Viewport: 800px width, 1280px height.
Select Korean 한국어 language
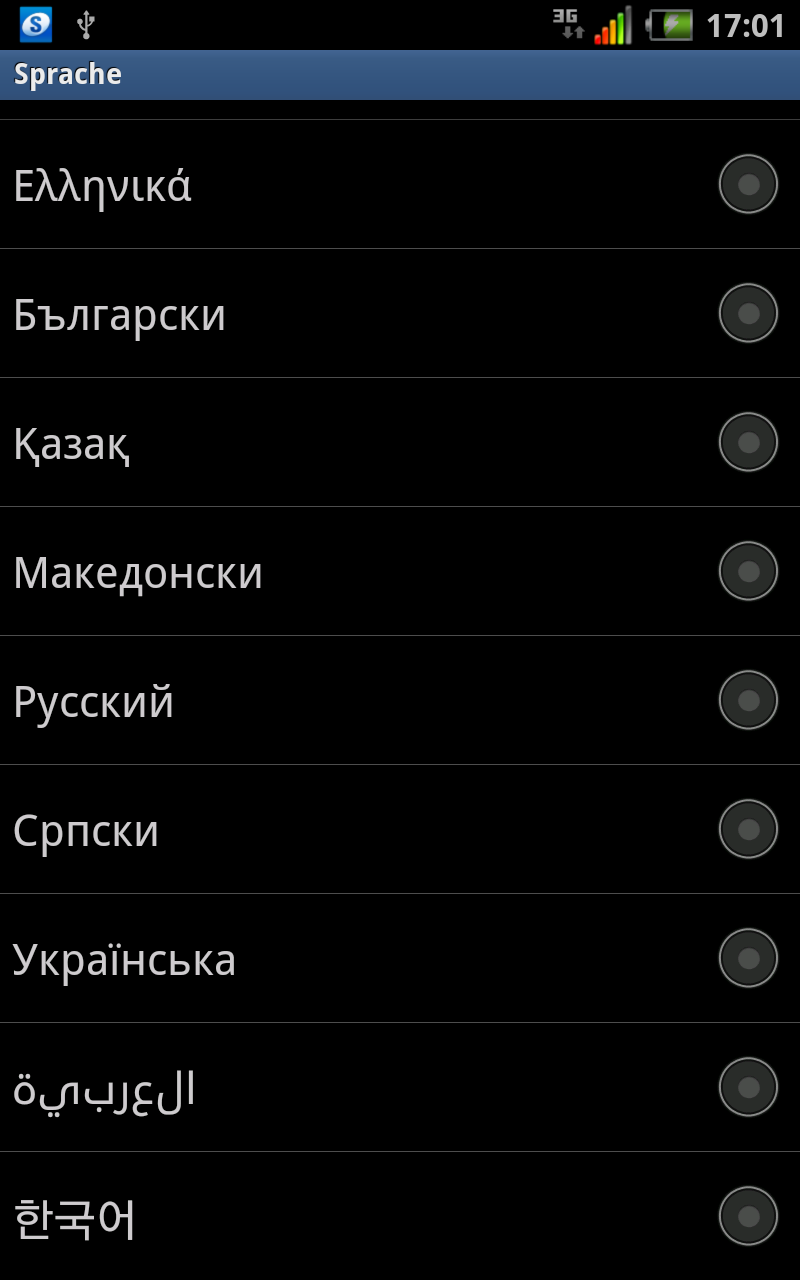400,1216
